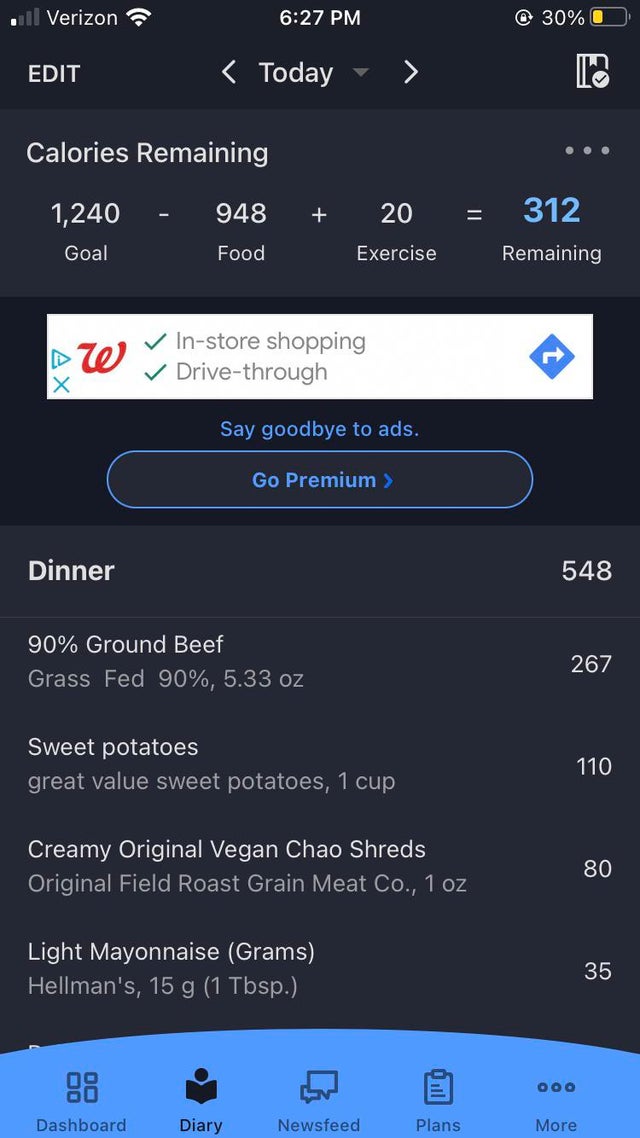640x1138 pixels.
Task: Go to the Plans tab
Action: tap(438, 1101)
